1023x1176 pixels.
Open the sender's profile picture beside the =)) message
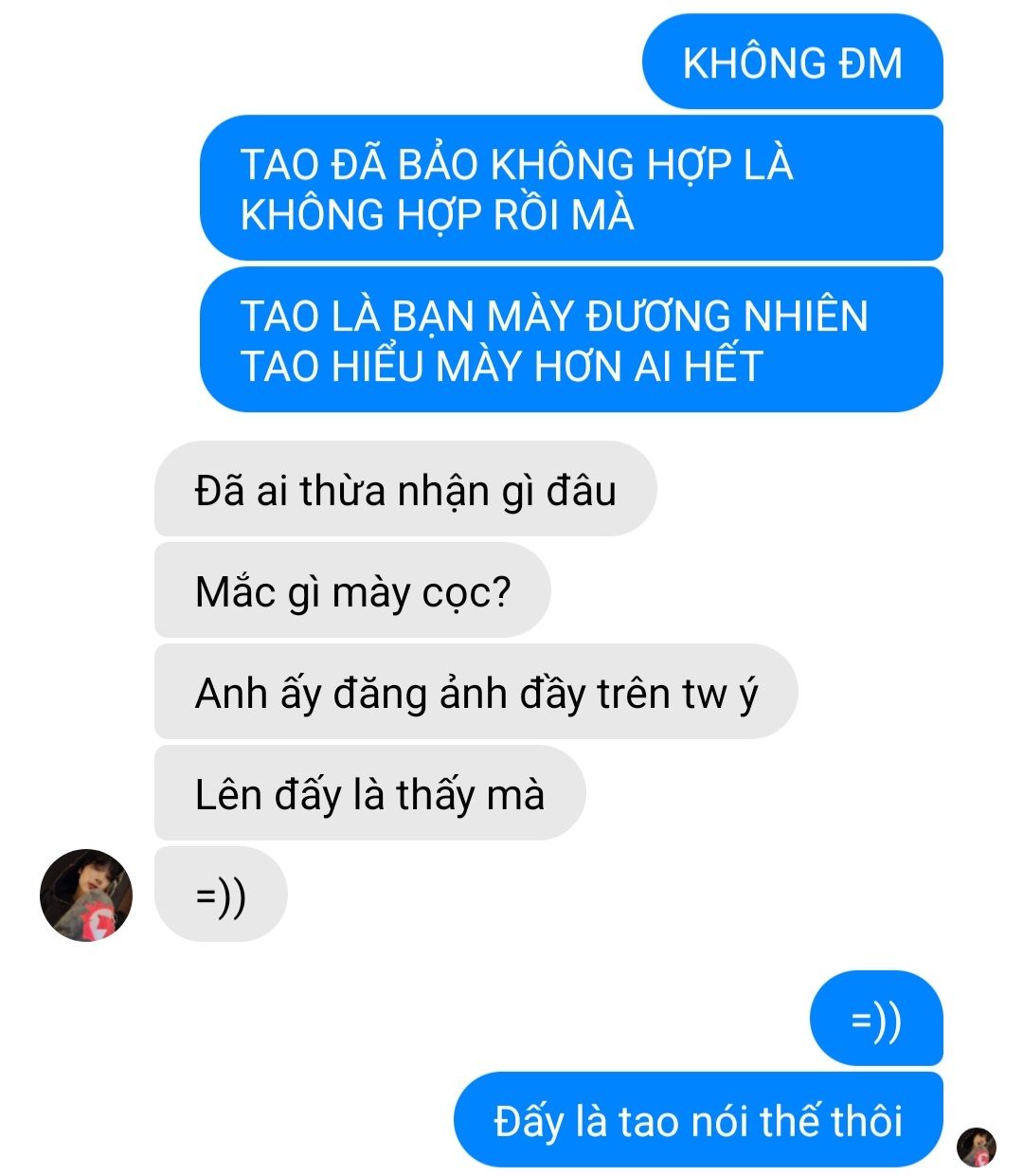click(85, 895)
